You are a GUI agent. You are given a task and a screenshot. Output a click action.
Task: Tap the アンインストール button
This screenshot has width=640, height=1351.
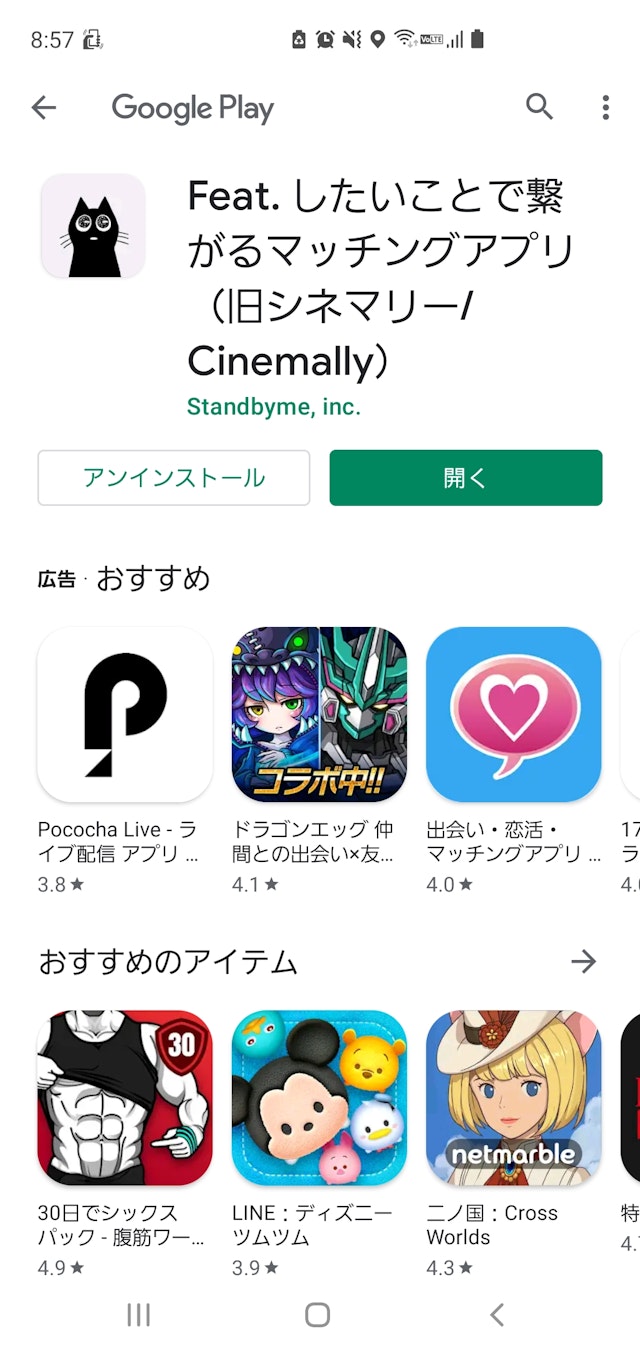point(174,478)
